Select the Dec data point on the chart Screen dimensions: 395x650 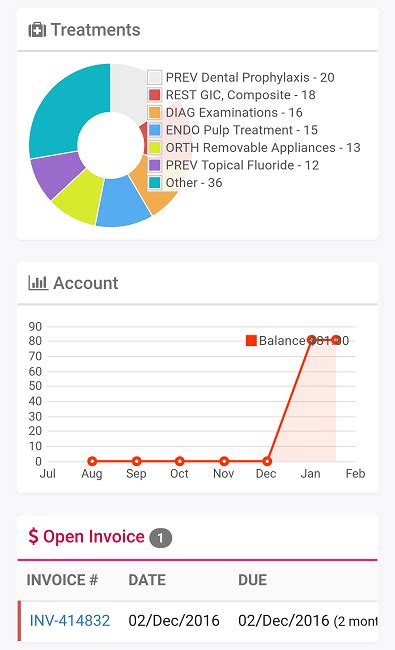(267, 461)
